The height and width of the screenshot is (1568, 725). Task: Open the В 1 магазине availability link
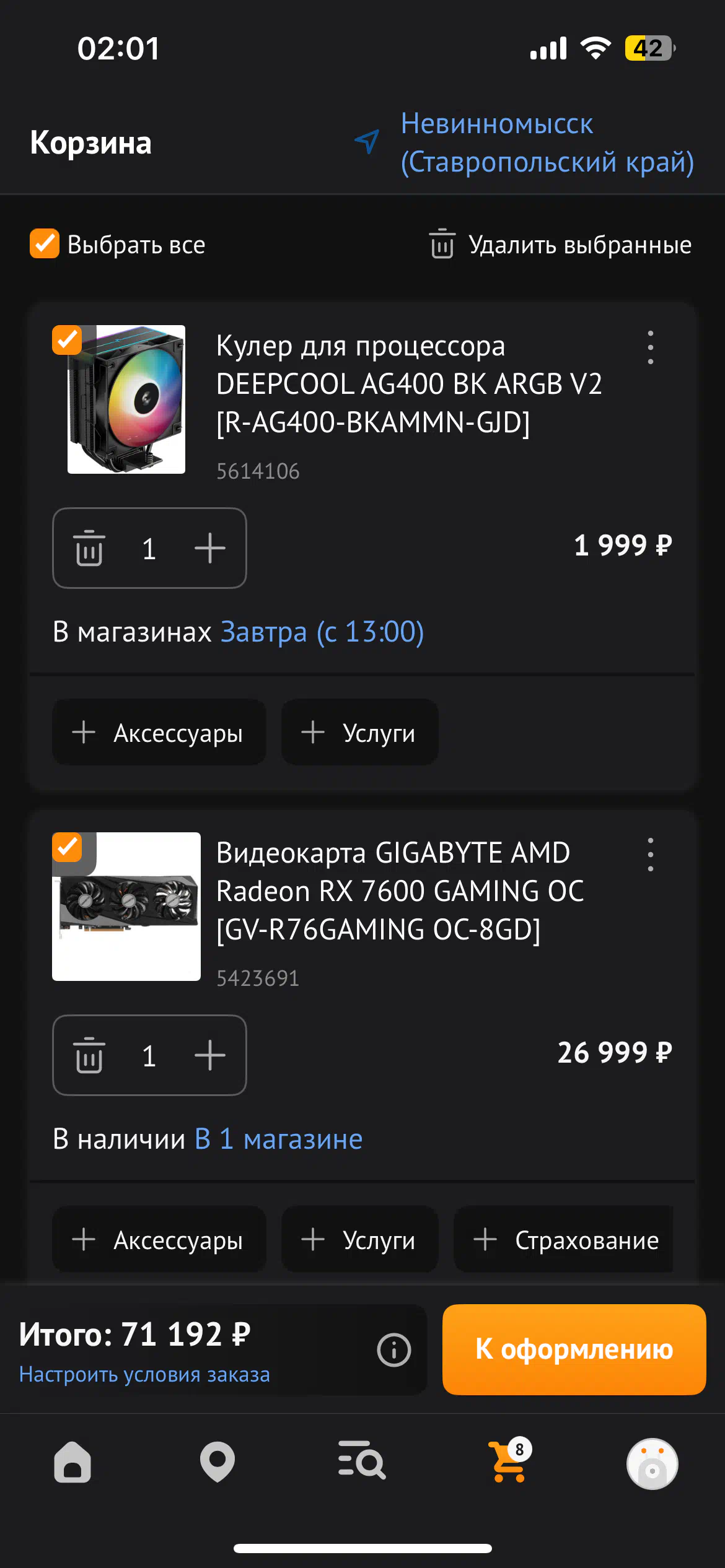(279, 1139)
